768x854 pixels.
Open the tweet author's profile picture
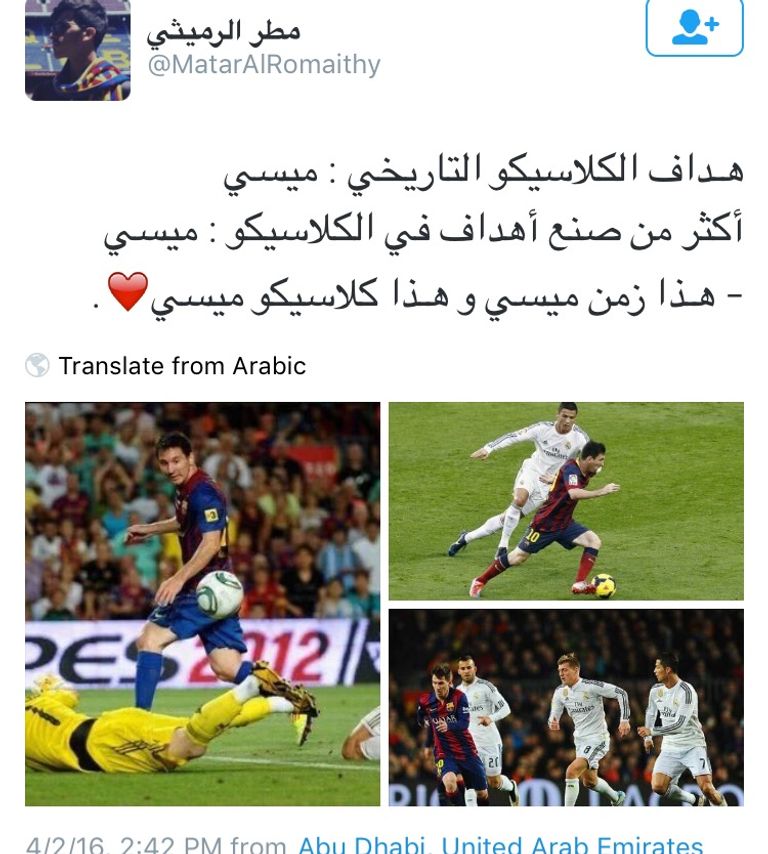click(77, 49)
